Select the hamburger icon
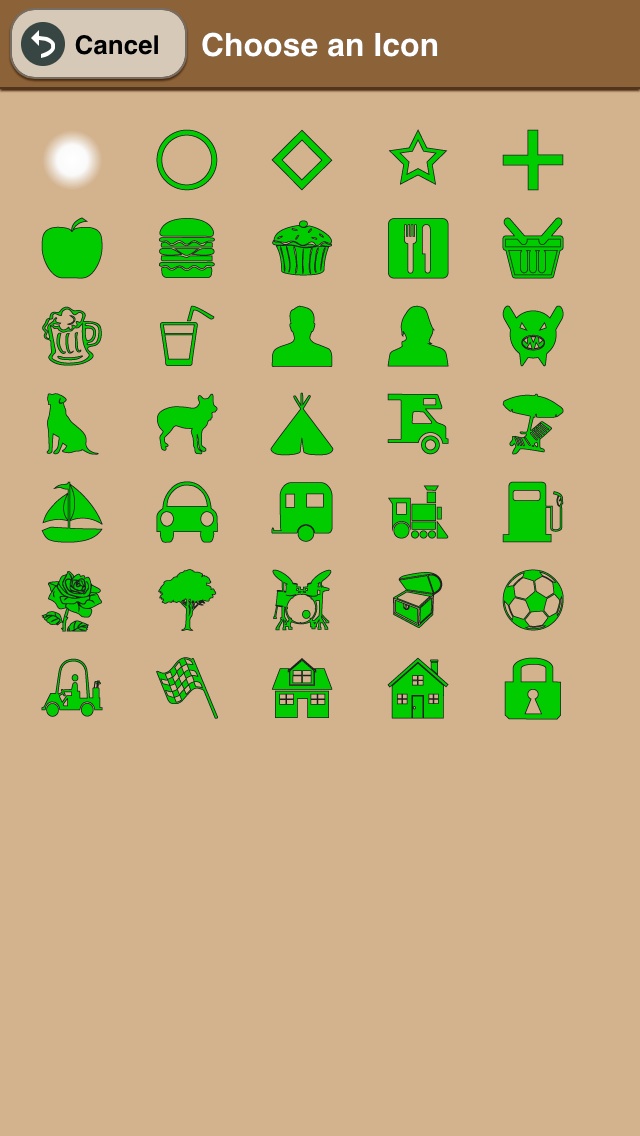640x1136 pixels. point(187,248)
